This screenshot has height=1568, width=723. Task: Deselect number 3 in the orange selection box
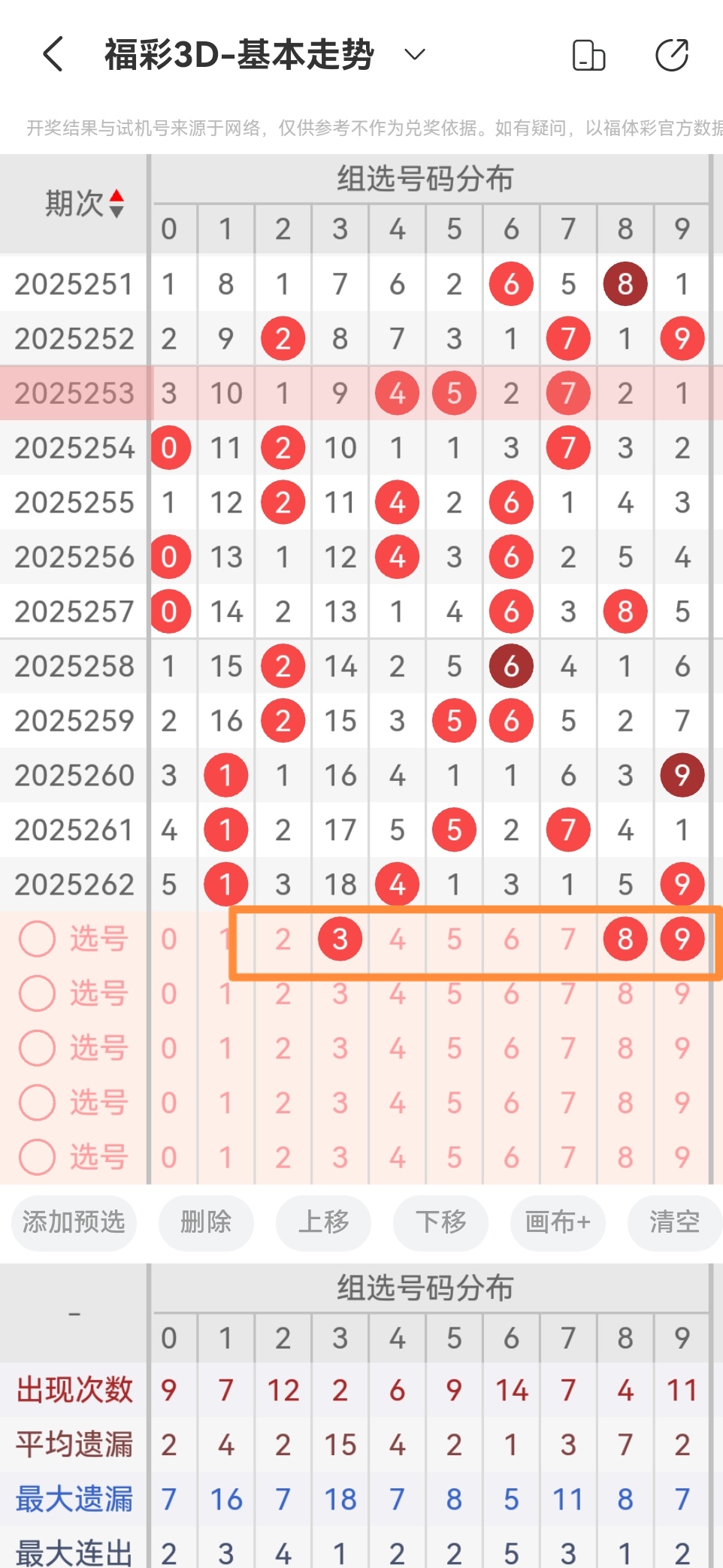coord(340,938)
